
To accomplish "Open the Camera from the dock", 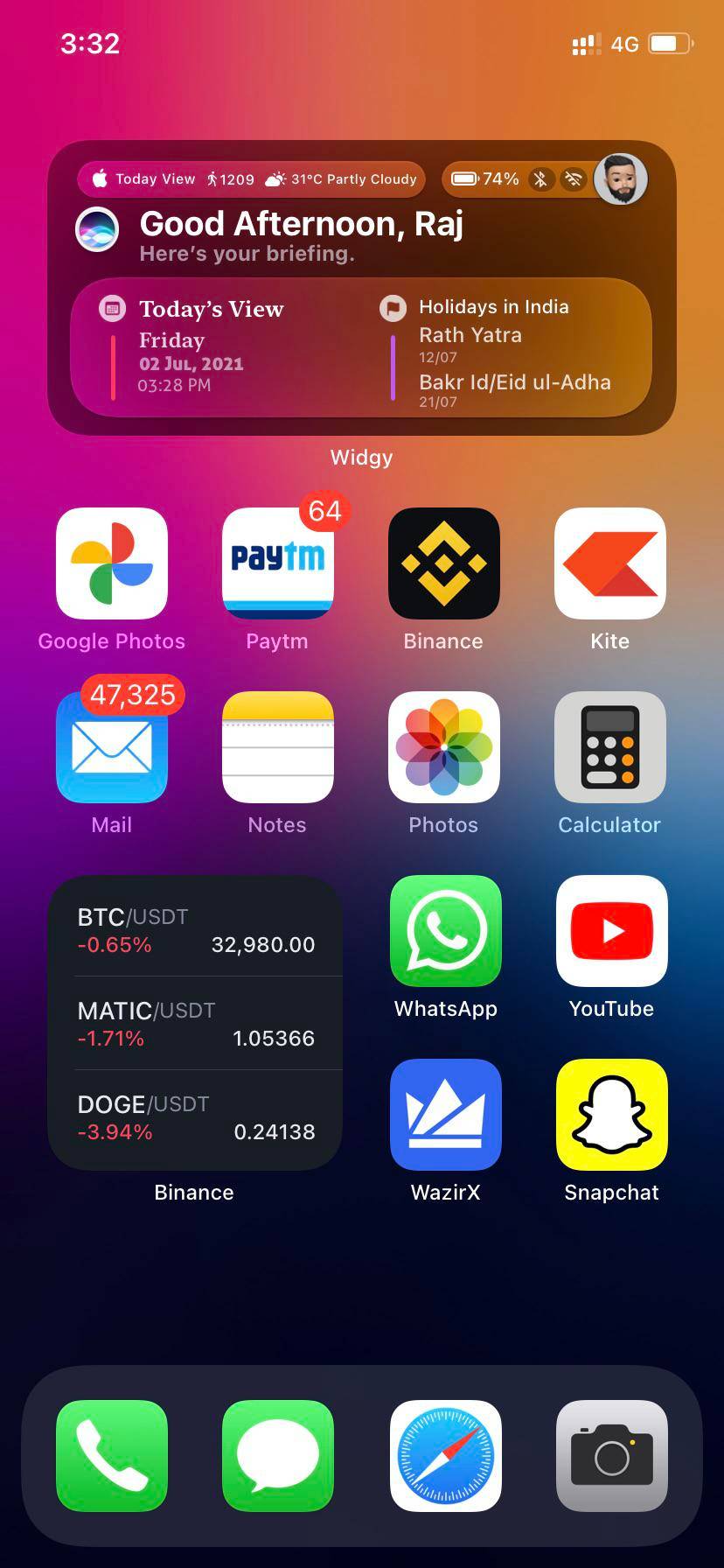I will tap(612, 1456).
